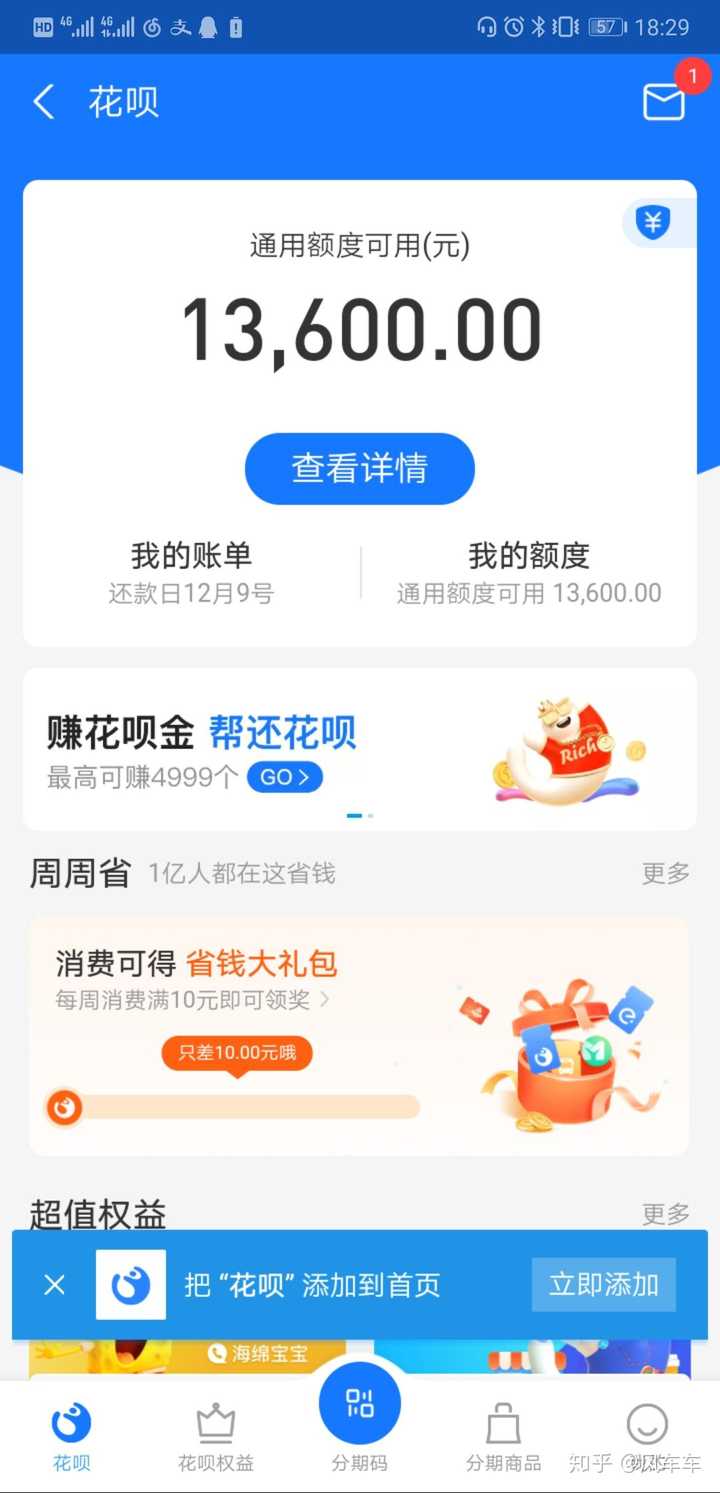Tap 立即添加 to add 花呗
This screenshot has height=1493, width=720.
[x=604, y=1285]
